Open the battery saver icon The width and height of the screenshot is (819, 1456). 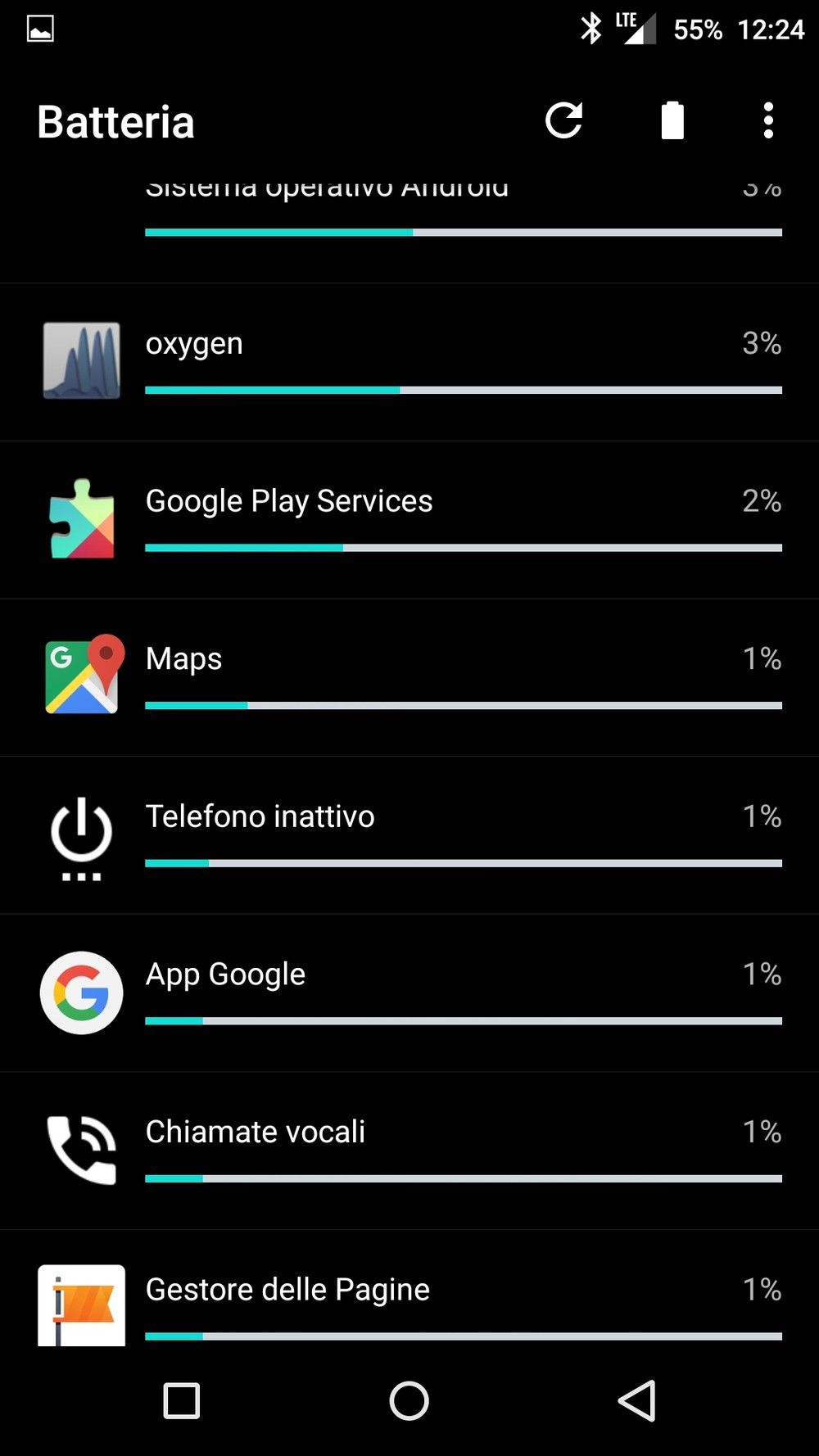pos(672,121)
